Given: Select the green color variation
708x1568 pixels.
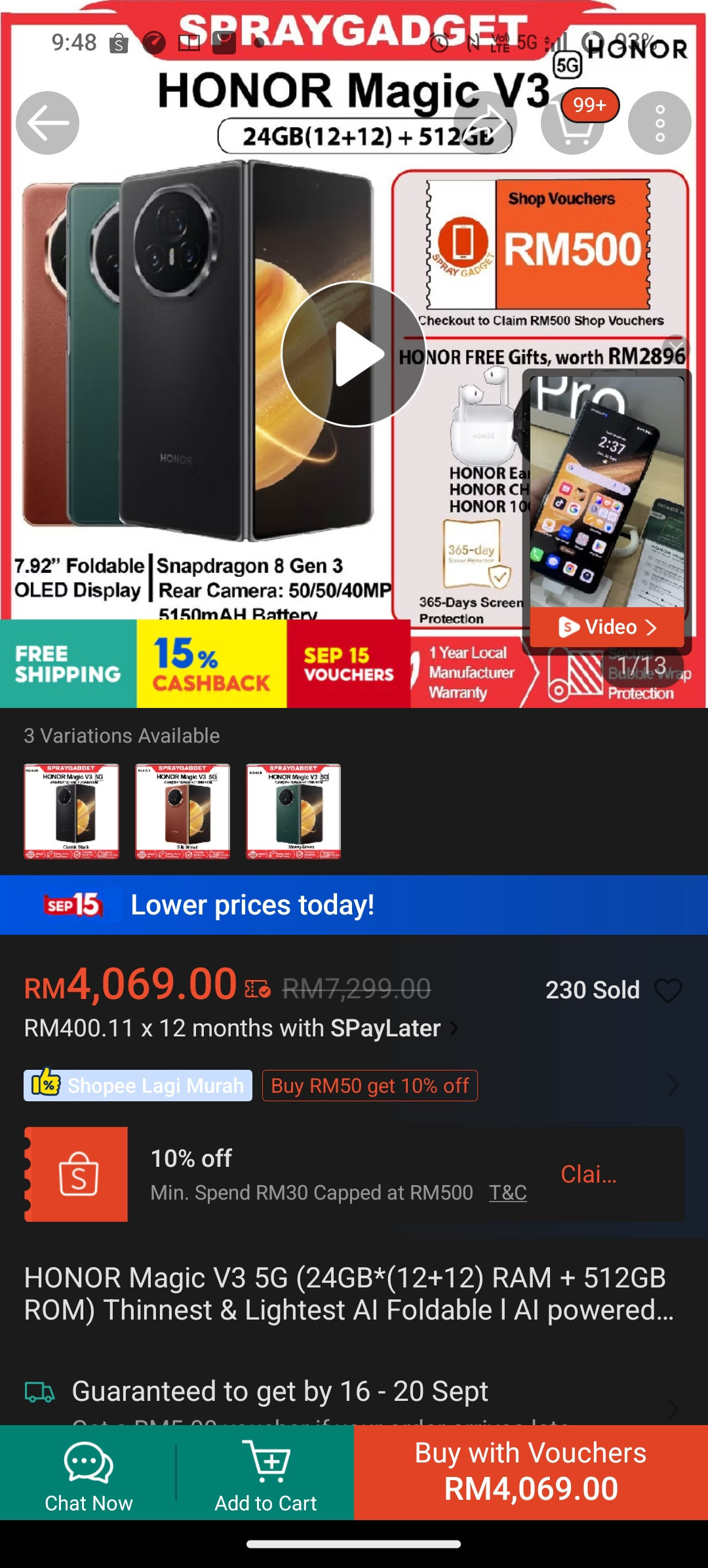Looking at the screenshot, I should point(293,811).
